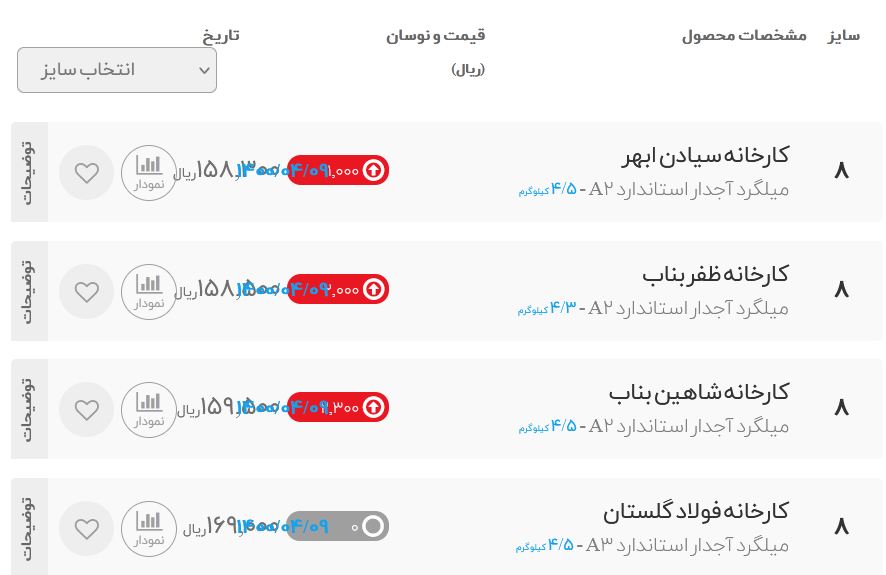This screenshot has height=575, width=886.
Task: View the نمودار chart for ظفر بناب
Action: pyautogui.click(x=149, y=291)
